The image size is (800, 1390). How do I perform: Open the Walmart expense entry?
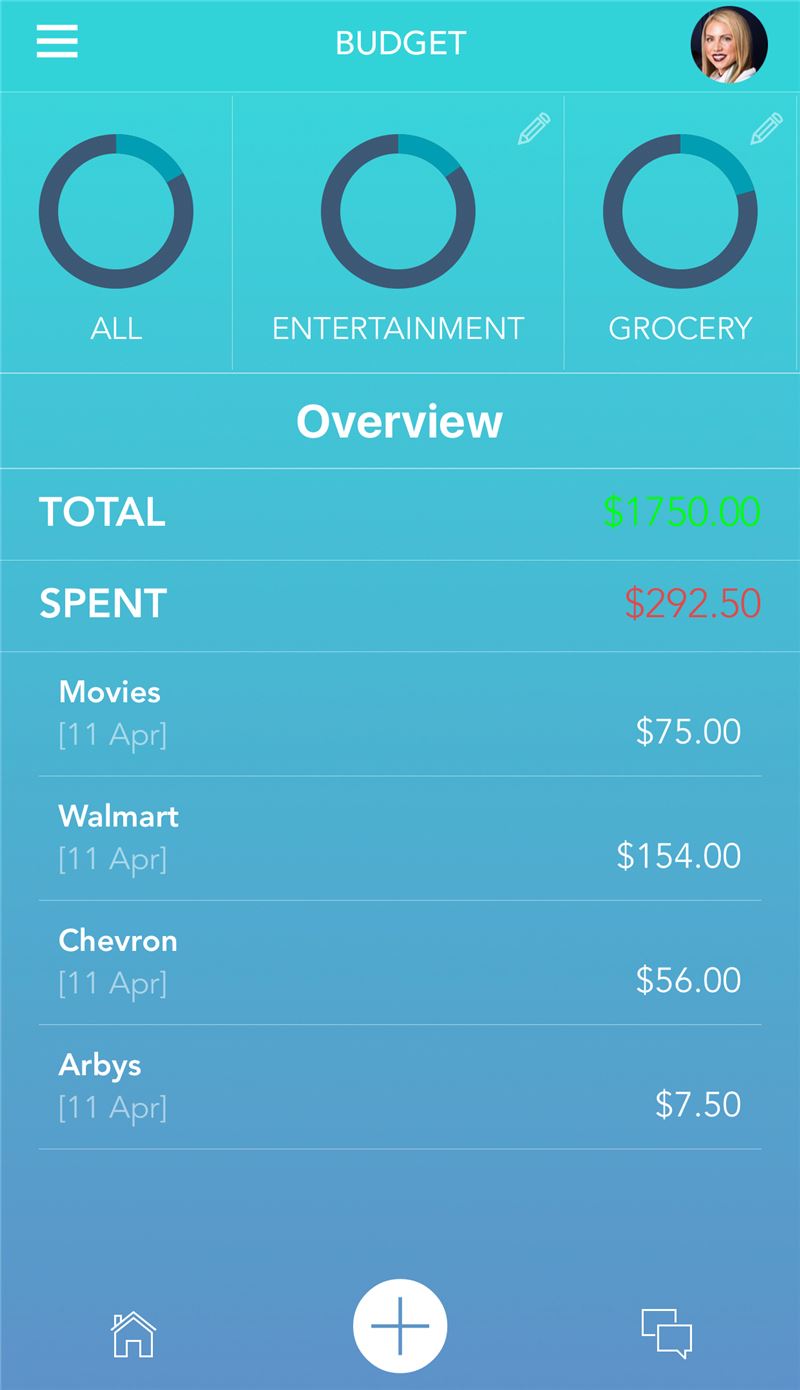[400, 838]
